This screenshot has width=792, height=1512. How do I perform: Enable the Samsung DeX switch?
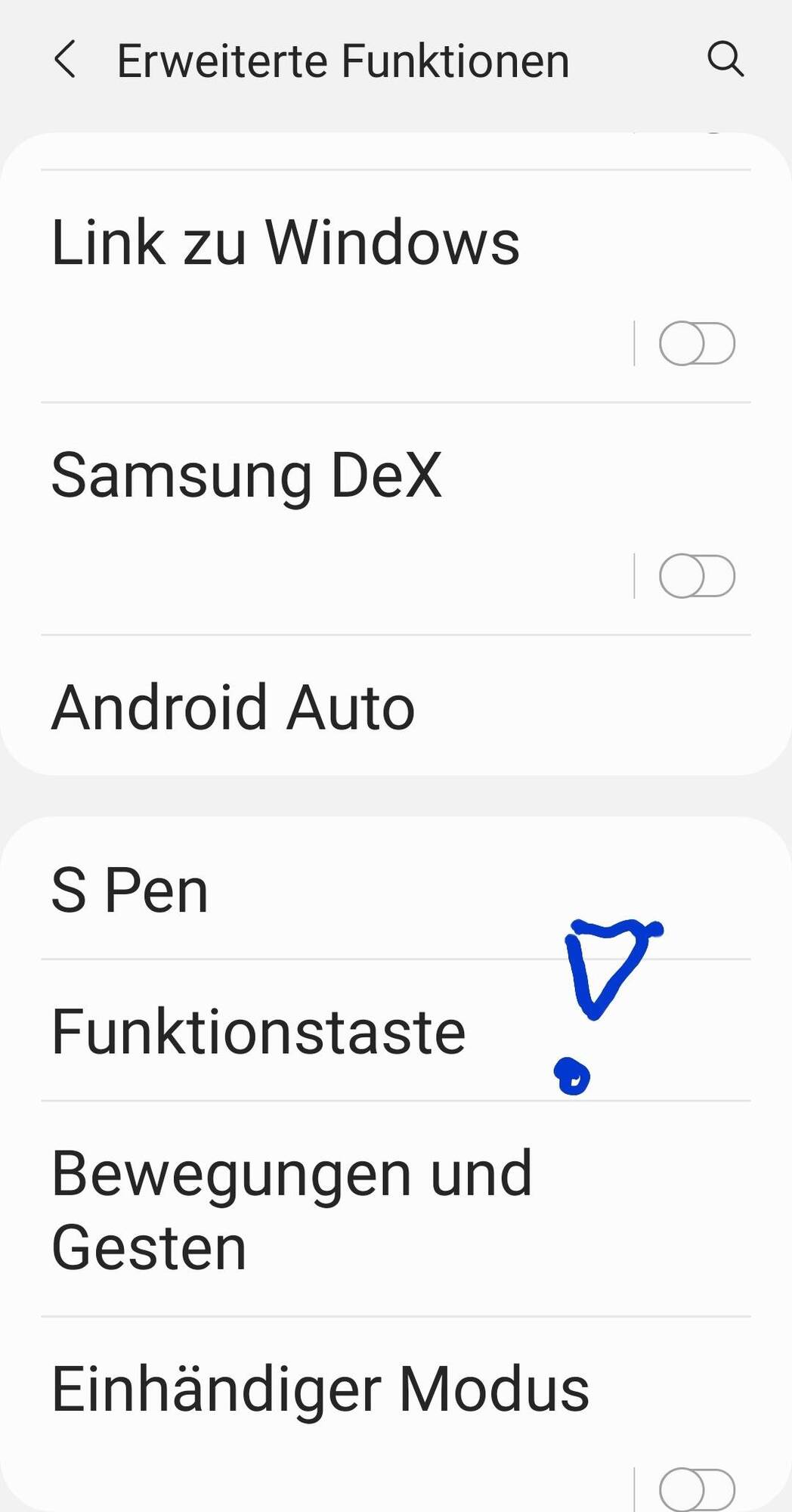[697, 576]
